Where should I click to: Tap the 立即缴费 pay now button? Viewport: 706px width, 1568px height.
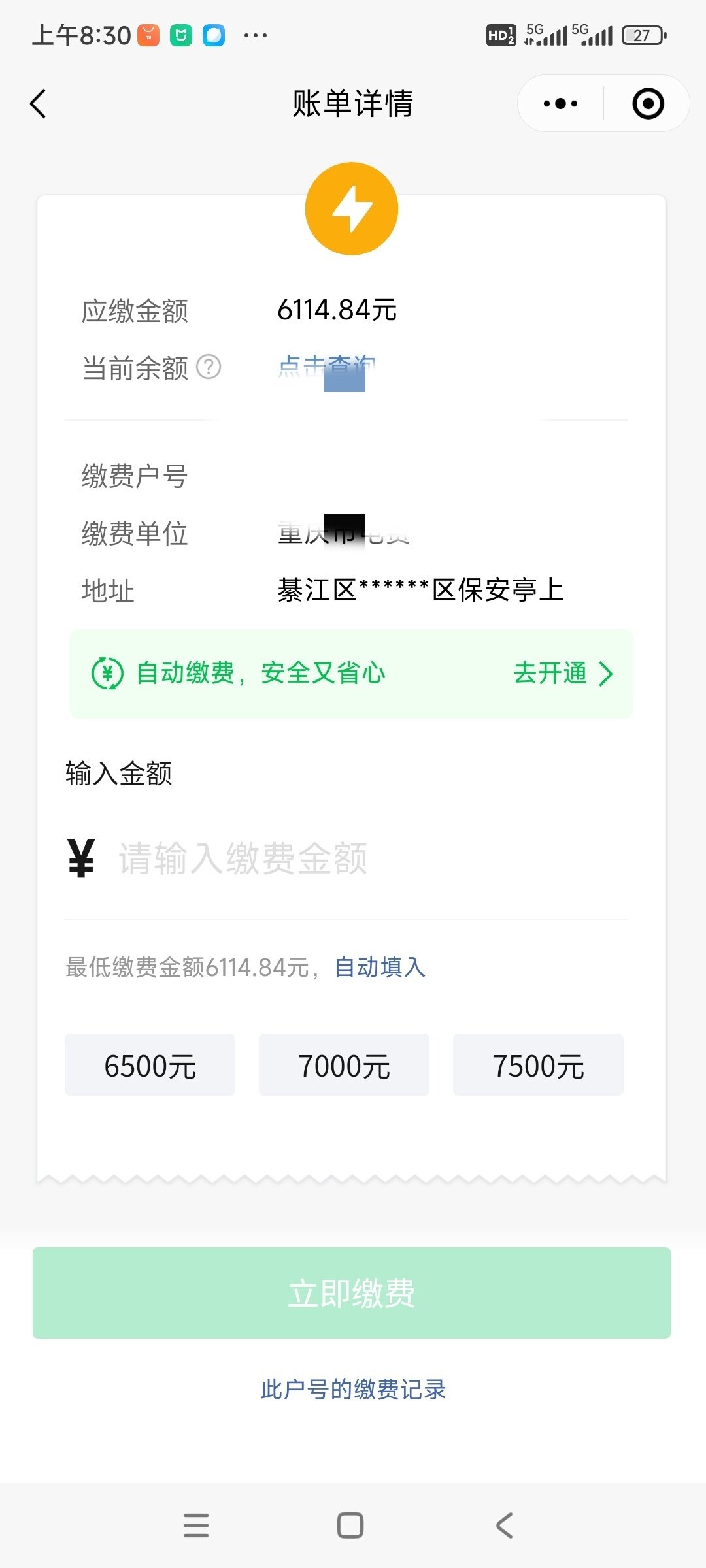coord(352,1293)
